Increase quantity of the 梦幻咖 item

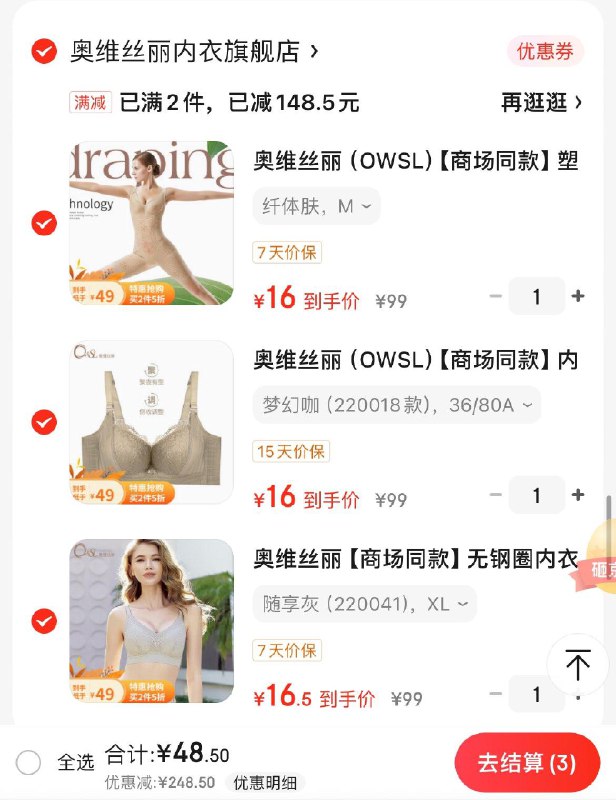point(577,495)
